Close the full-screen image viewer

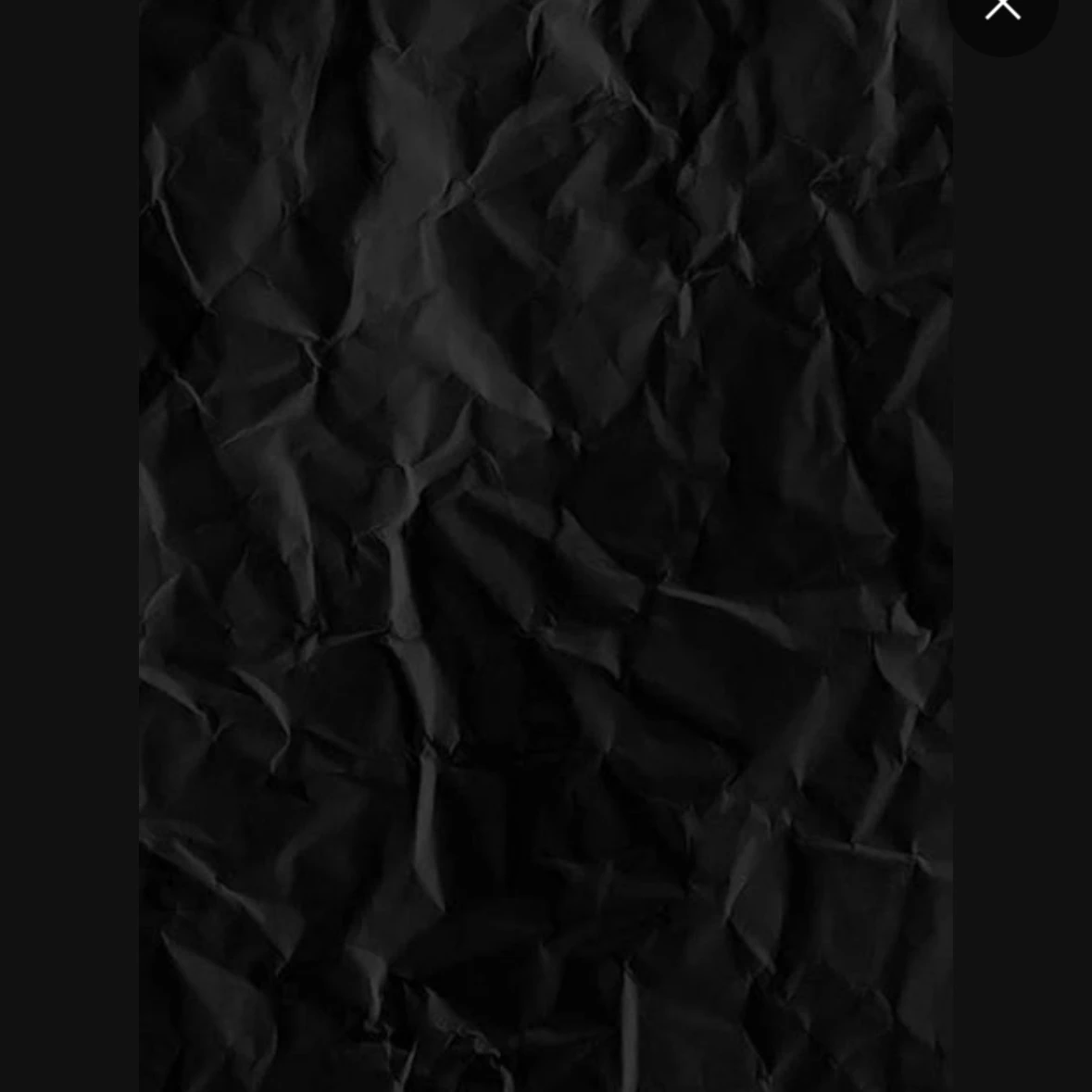click(x=1002, y=9)
